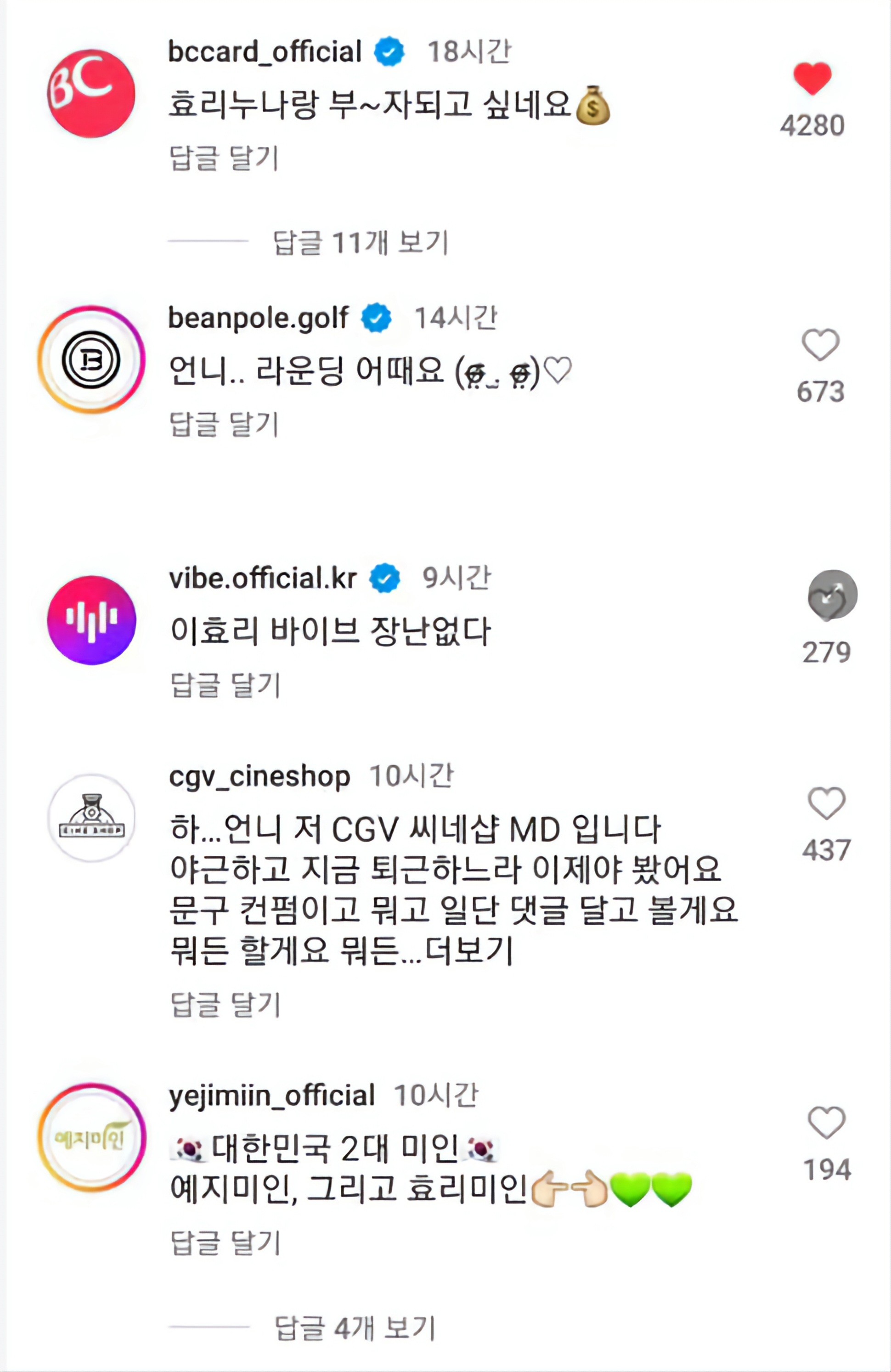Open the beanpole.golf story avatar
The width and height of the screenshot is (891, 1372).
coord(91,360)
